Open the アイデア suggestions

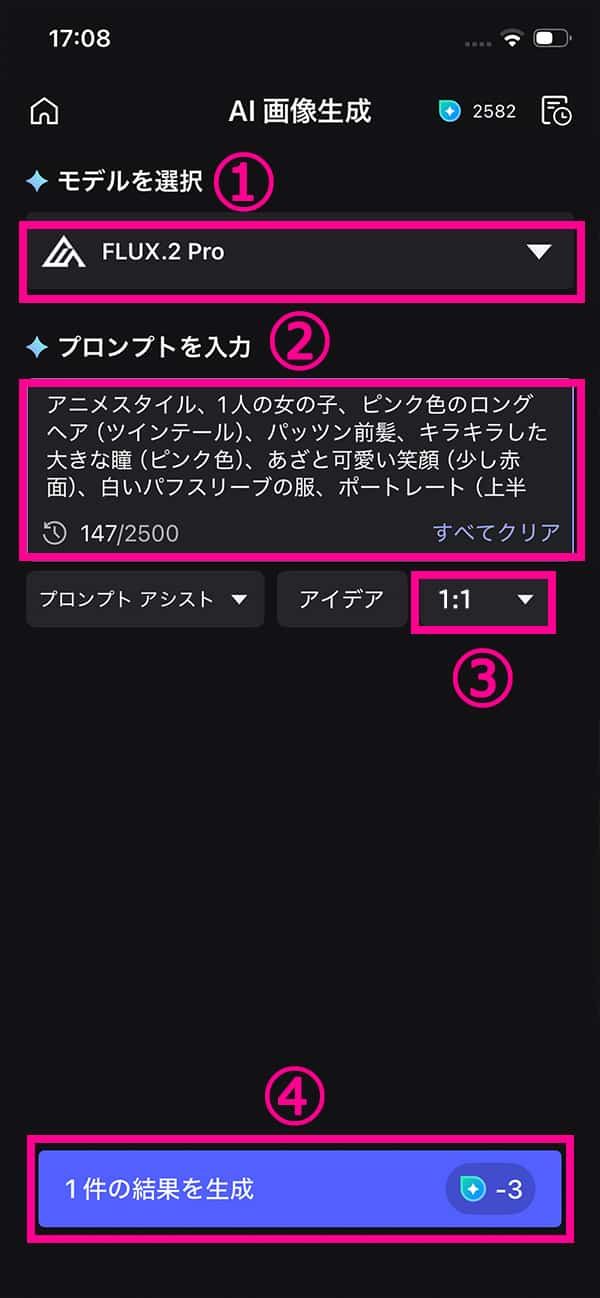[x=341, y=599]
